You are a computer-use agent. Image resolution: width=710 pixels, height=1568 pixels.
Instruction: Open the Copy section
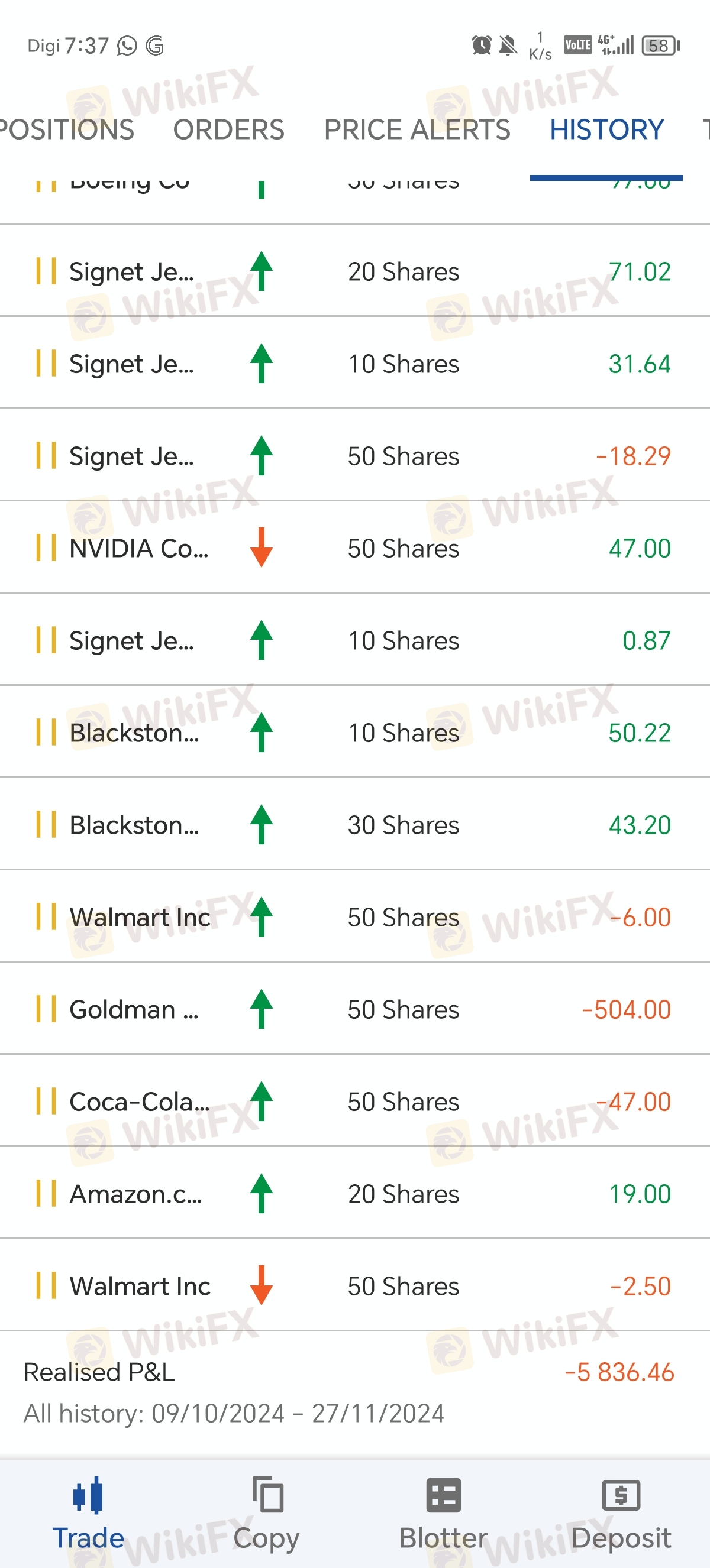point(266,1514)
